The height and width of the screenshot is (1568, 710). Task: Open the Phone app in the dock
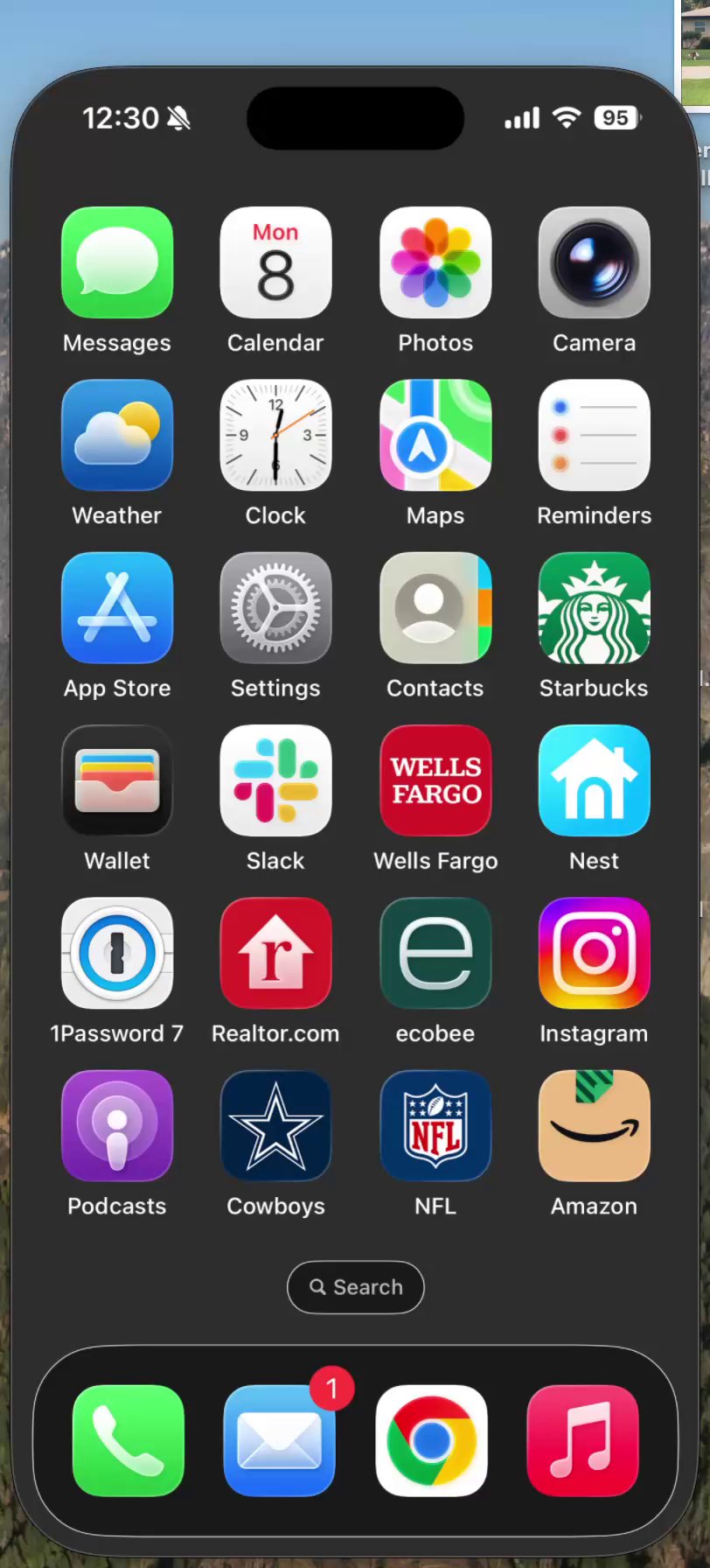coord(129,1440)
